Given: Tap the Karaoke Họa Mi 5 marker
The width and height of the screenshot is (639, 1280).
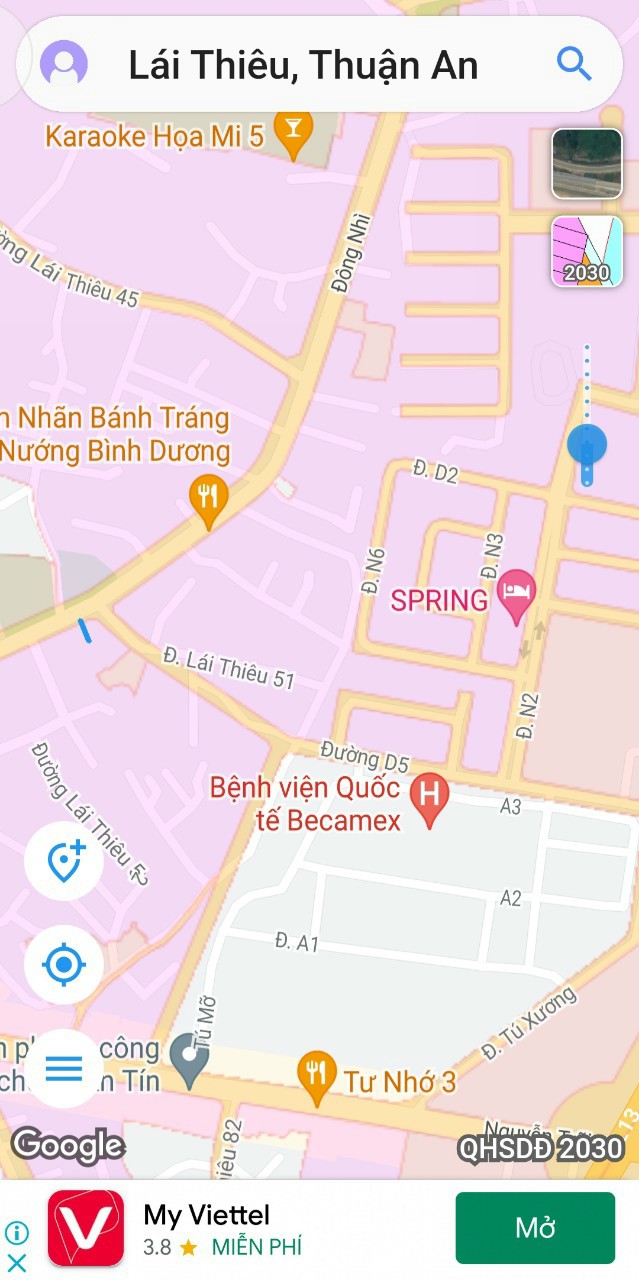Looking at the screenshot, I should coord(293,133).
